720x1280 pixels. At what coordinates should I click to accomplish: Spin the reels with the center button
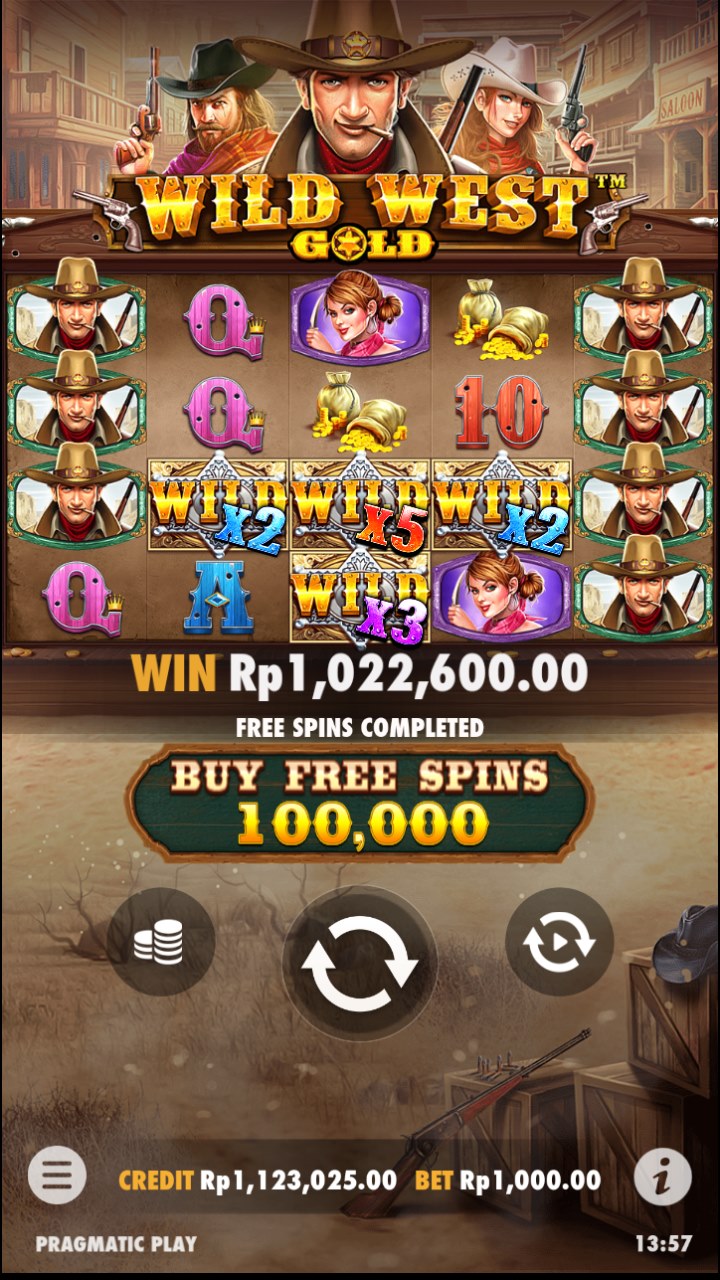360,964
